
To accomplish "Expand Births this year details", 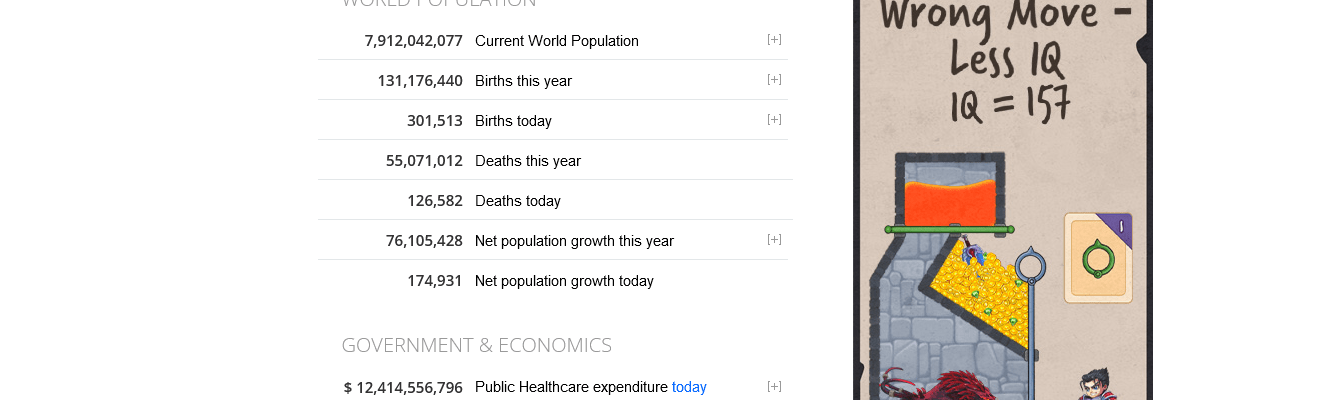I will click(774, 80).
